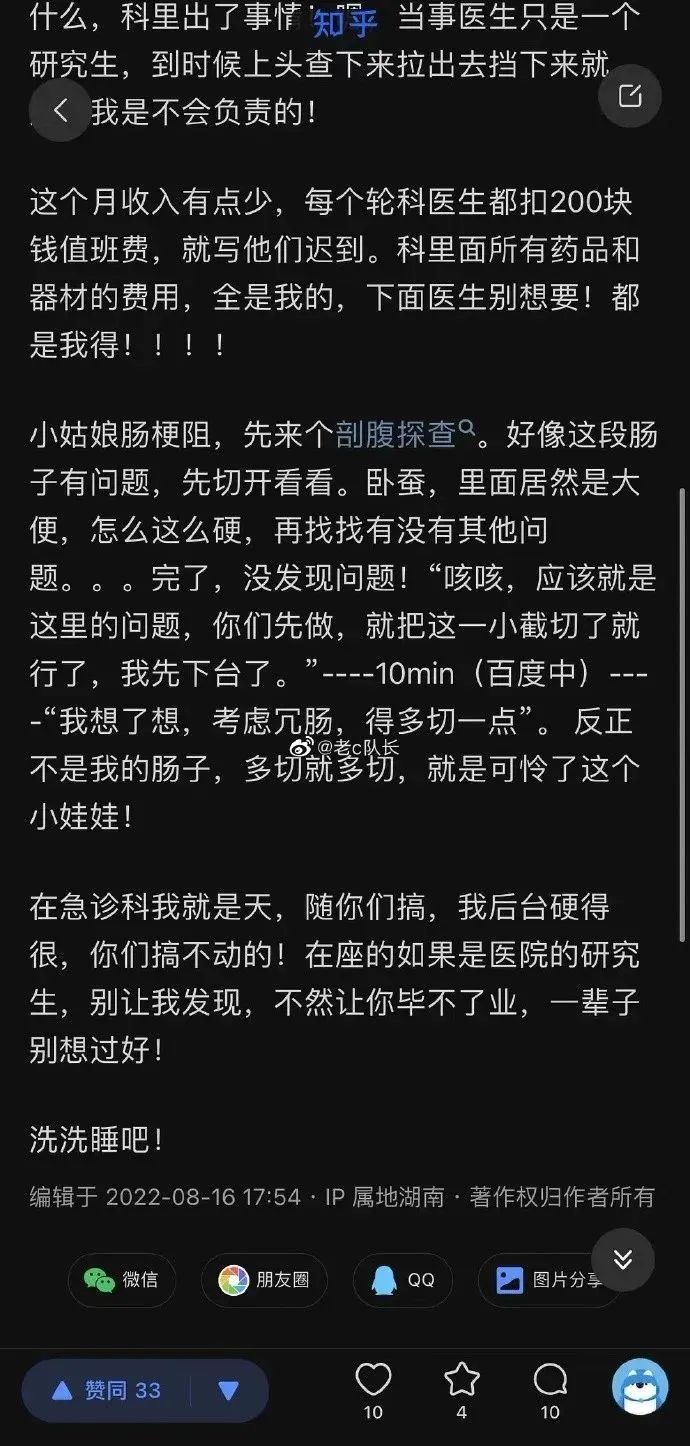Image resolution: width=690 pixels, height=1446 pixels.
Task: Choose 图片分享 to share as image
Action: pyautogui.click(x=548, y=1279)
